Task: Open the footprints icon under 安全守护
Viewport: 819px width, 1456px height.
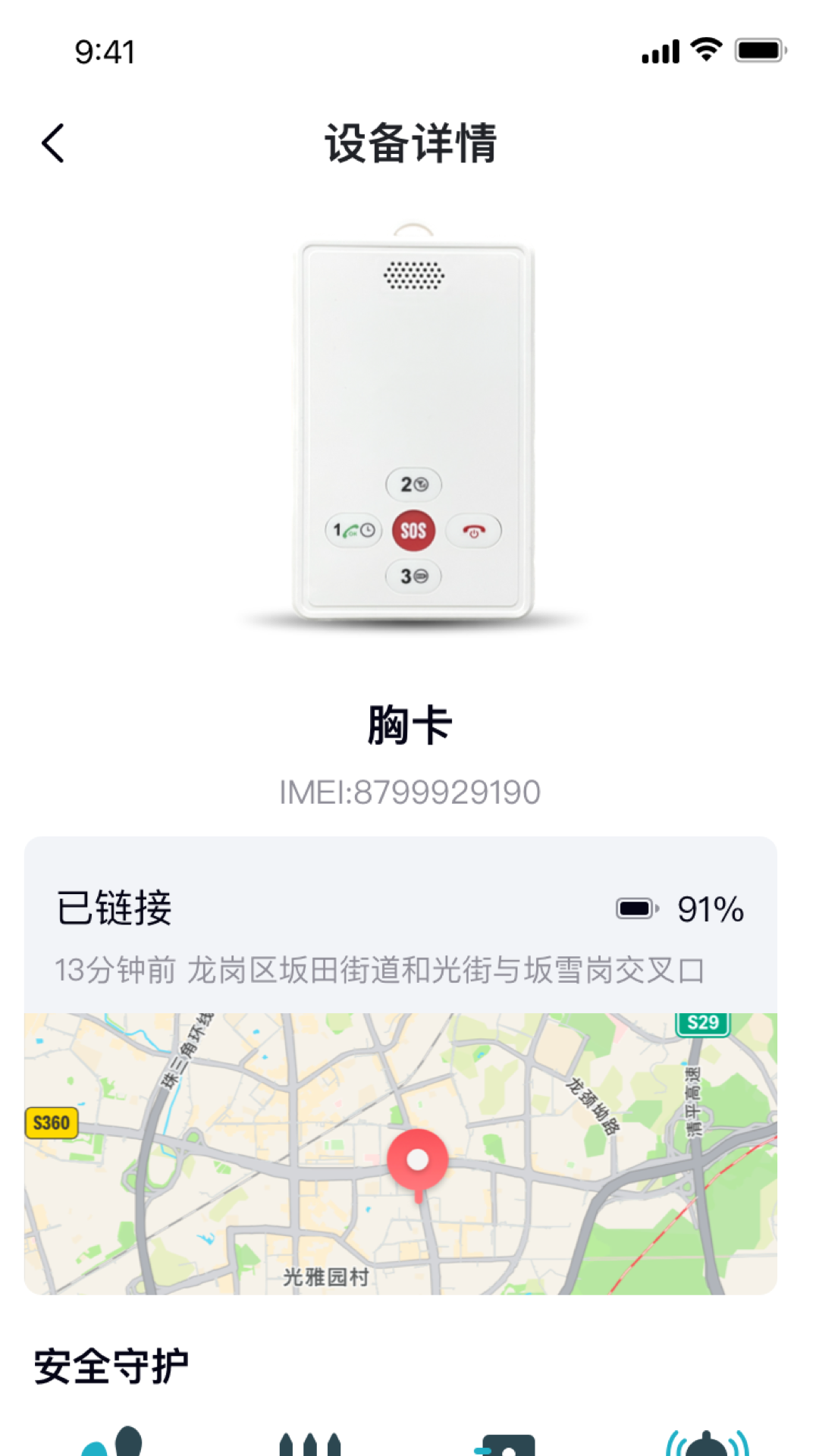Action: point(114,1442)
